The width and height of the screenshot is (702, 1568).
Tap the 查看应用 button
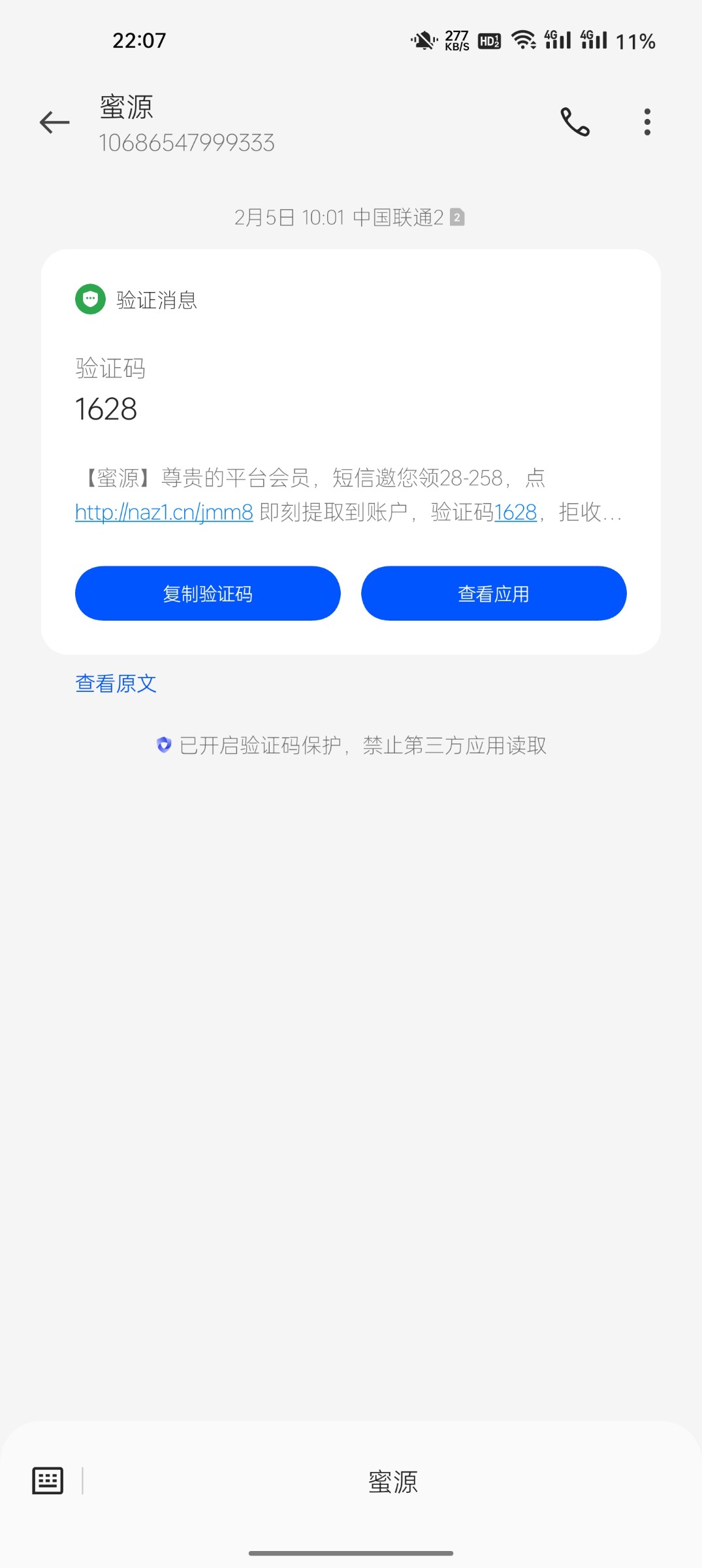[494, 593]
